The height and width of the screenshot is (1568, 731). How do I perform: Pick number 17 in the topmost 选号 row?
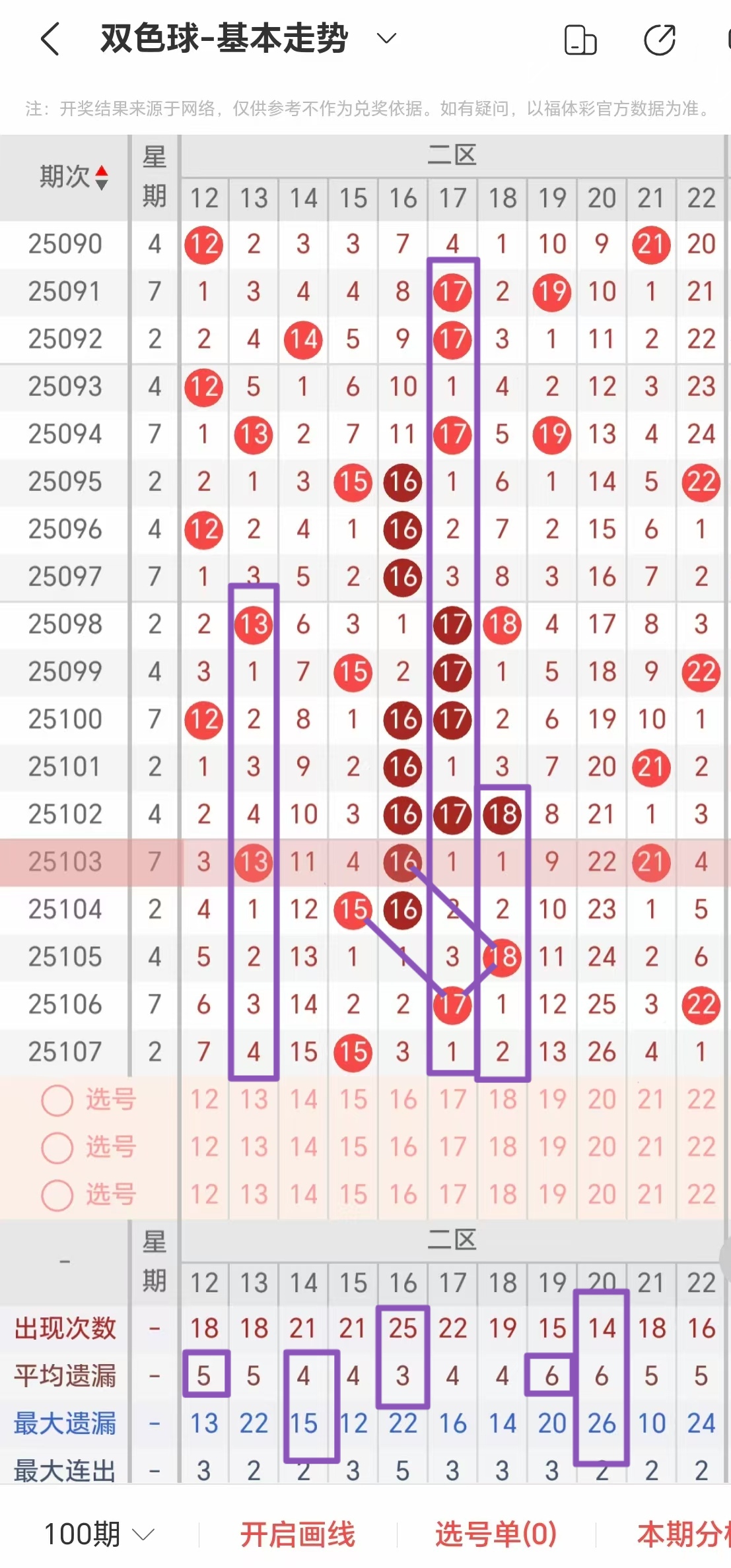[452, 1099]
